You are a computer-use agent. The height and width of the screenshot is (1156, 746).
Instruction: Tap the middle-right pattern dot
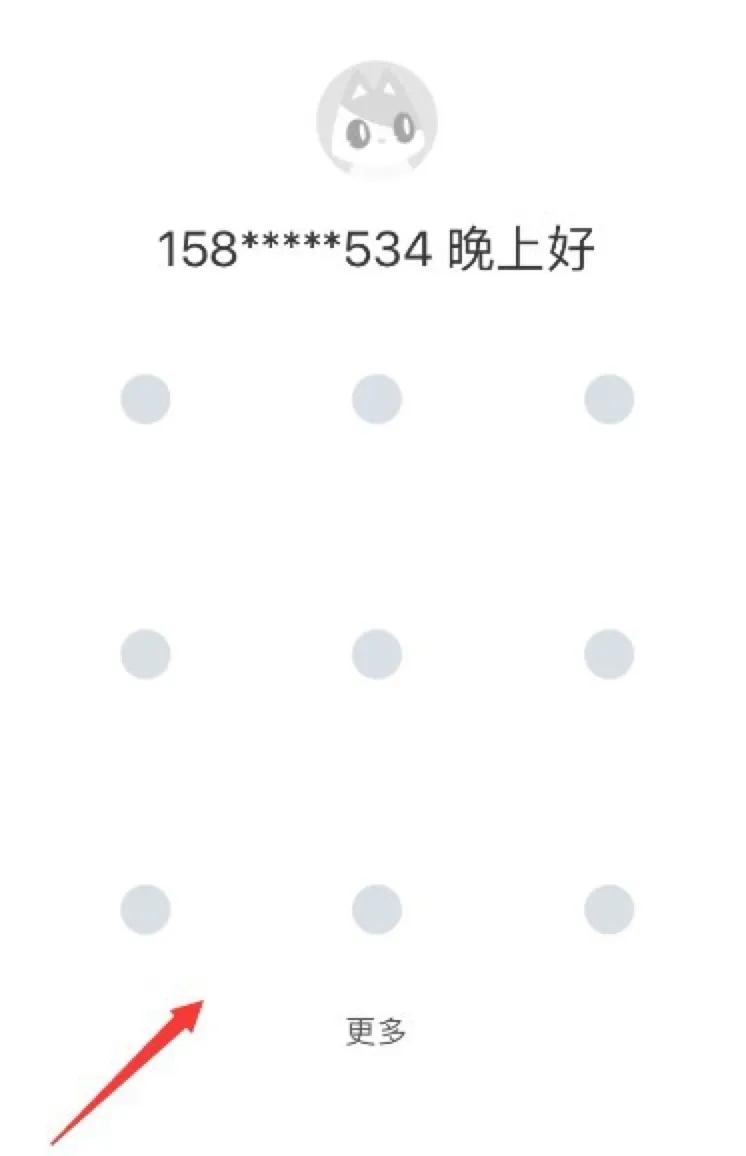pos(605,652)
